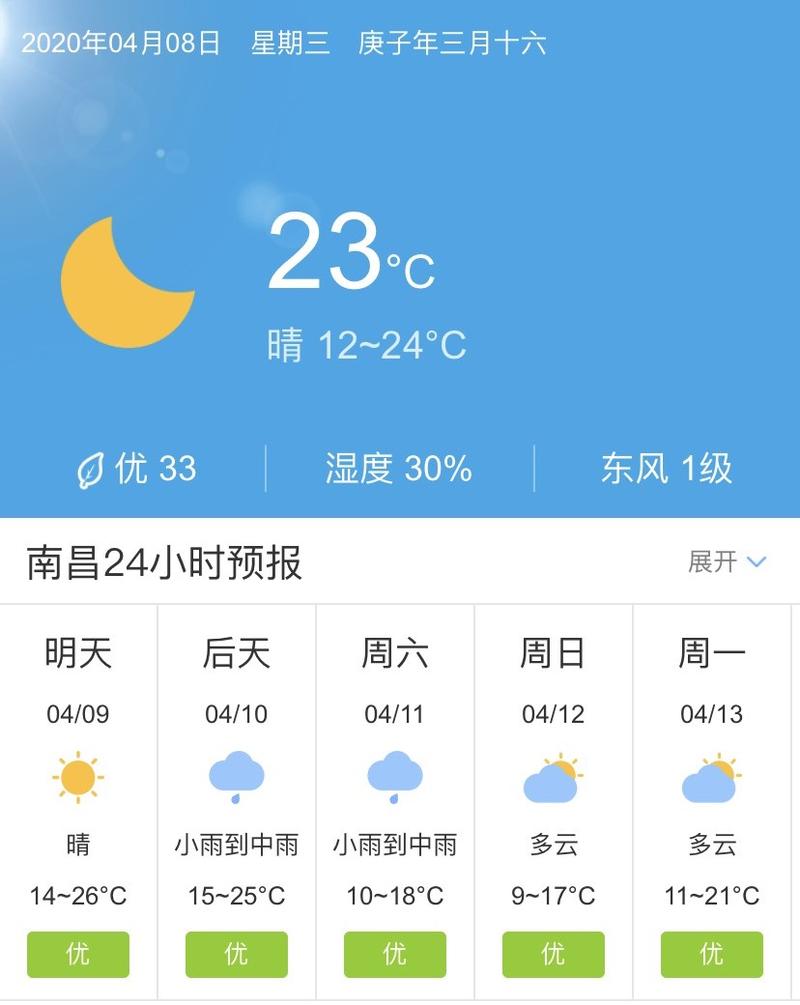
Task: Click the chevron beside 展开
Action: [x=757, y=562]
